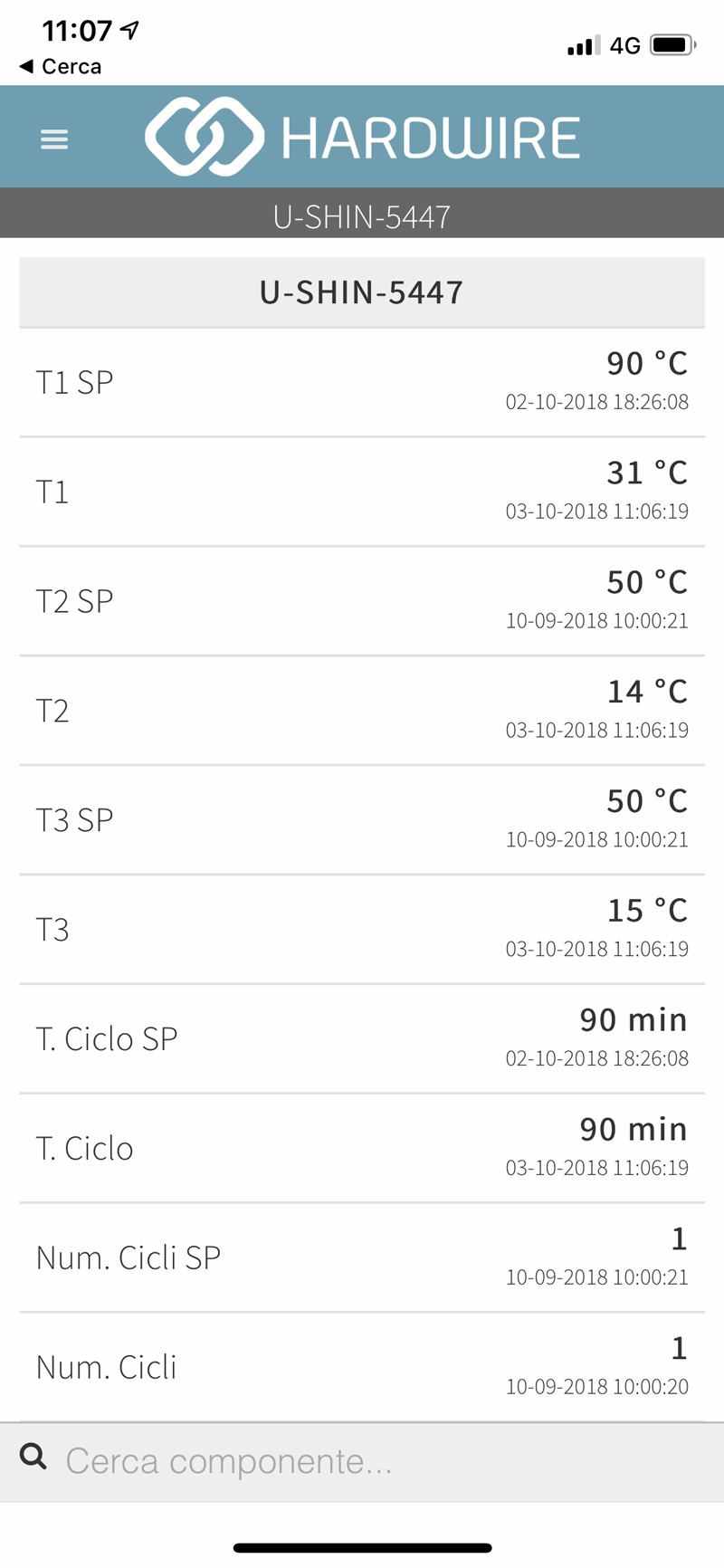Tap the 11:07 clock in status bar
The height and width of the screenshot is (1568, 724).
[77, 29]
